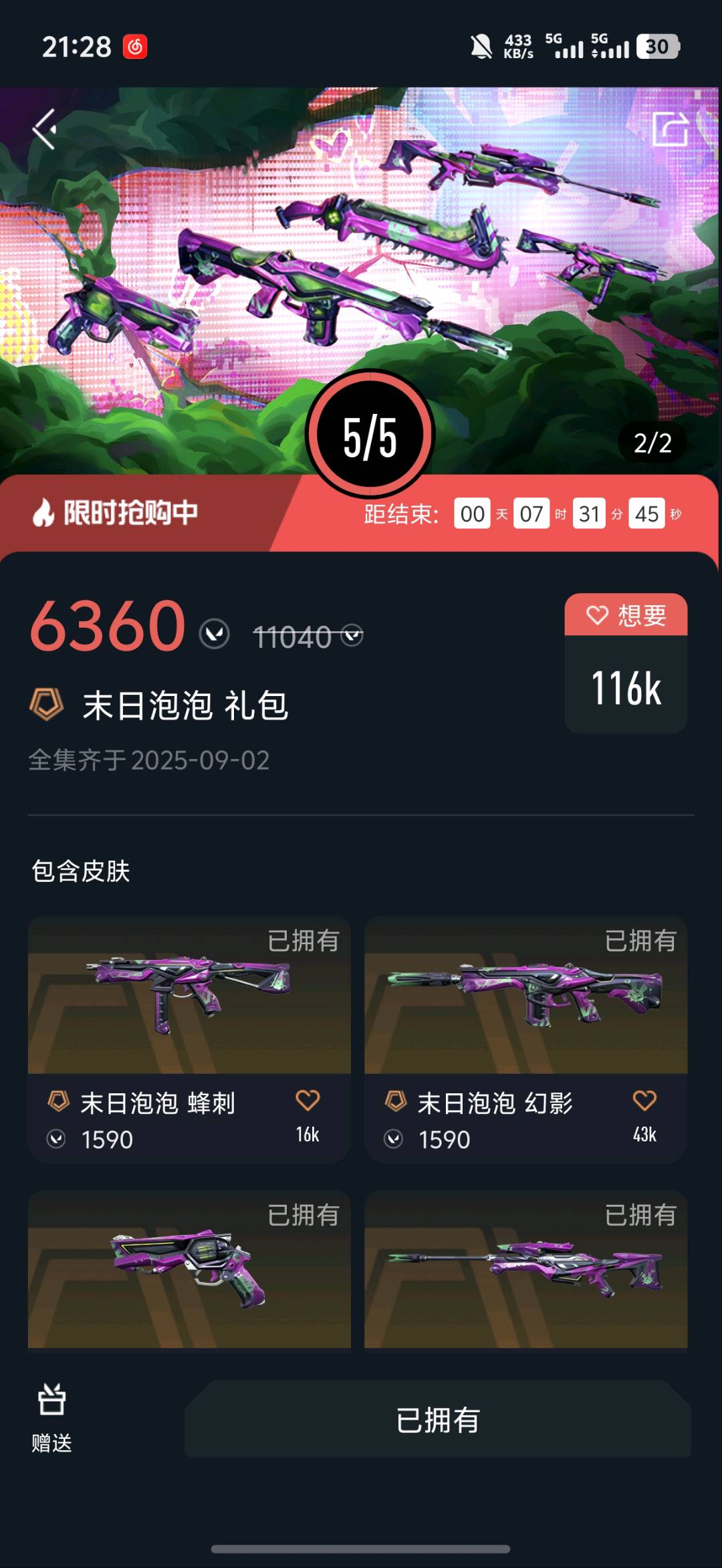Tap 赠送 to gift this bundle
Image resolution: width=722 pixels, height=1568 pixels.
51,1418
